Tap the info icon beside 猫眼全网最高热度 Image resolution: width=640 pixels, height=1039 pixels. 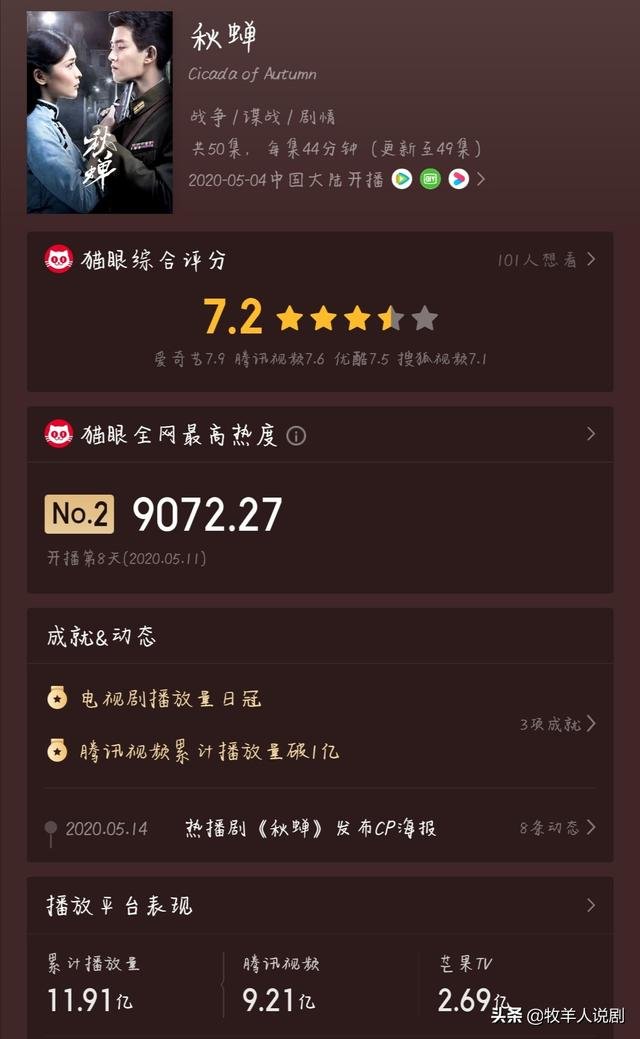click(x=296, y=436)
